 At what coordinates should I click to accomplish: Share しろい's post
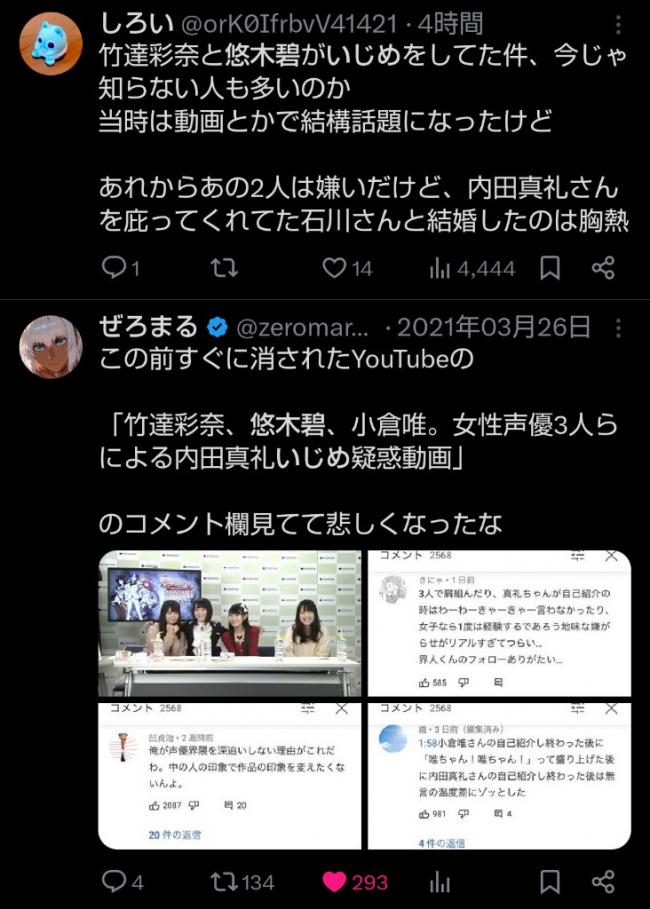pyautogui.click(x=602, y=268)
